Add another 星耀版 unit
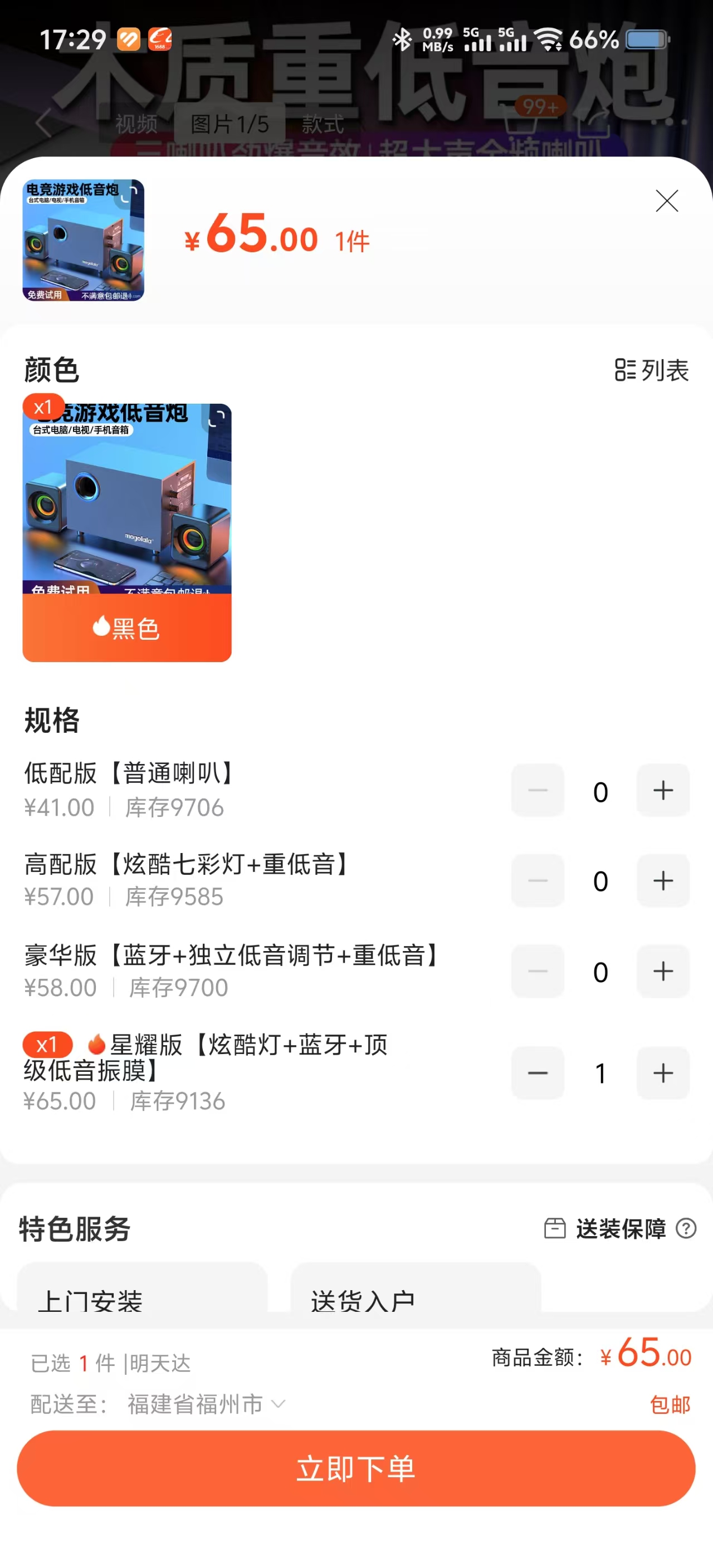Screen dimensions: 713x1568 coord(662,1073)
